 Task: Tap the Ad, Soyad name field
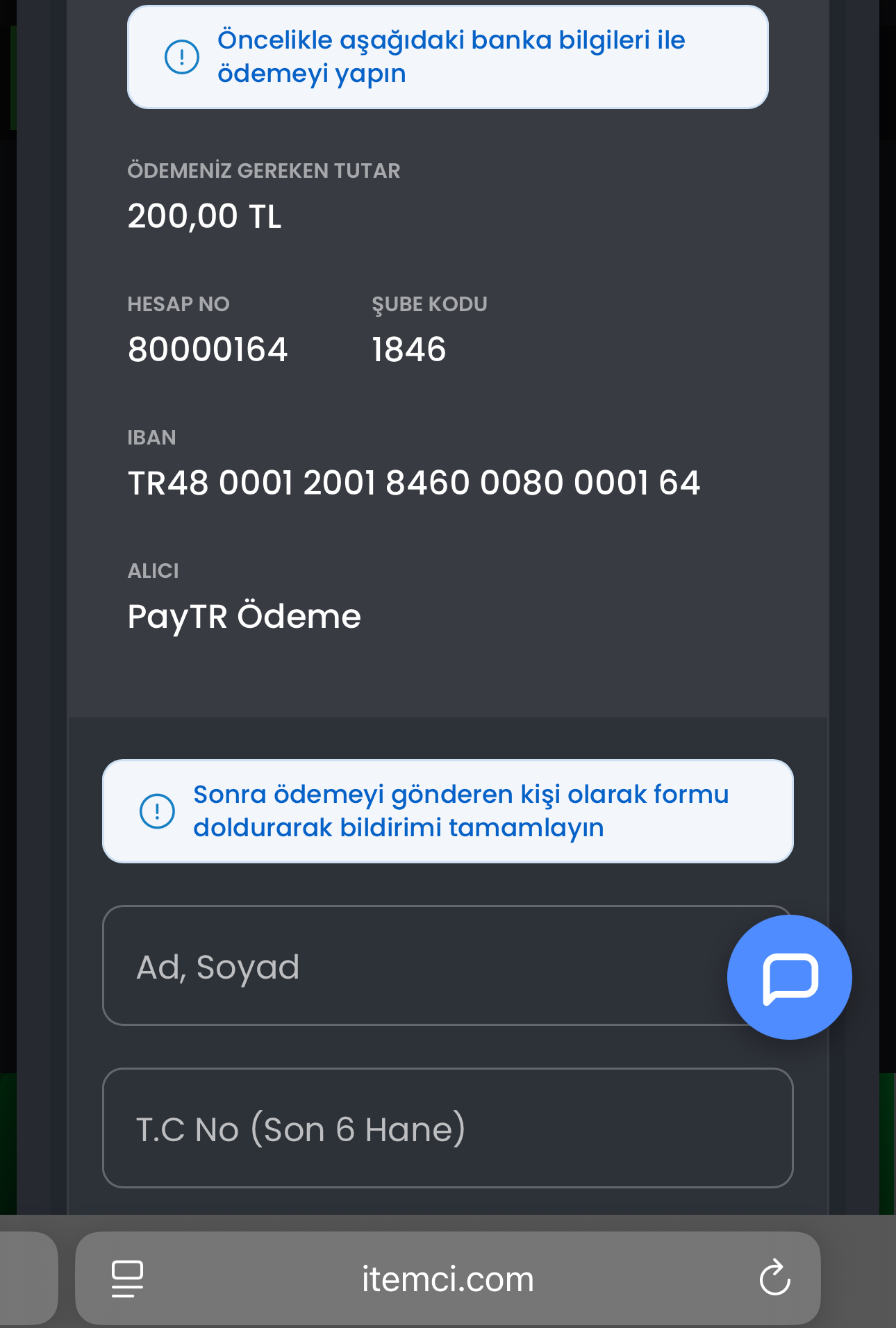click(x=447, y=965)
